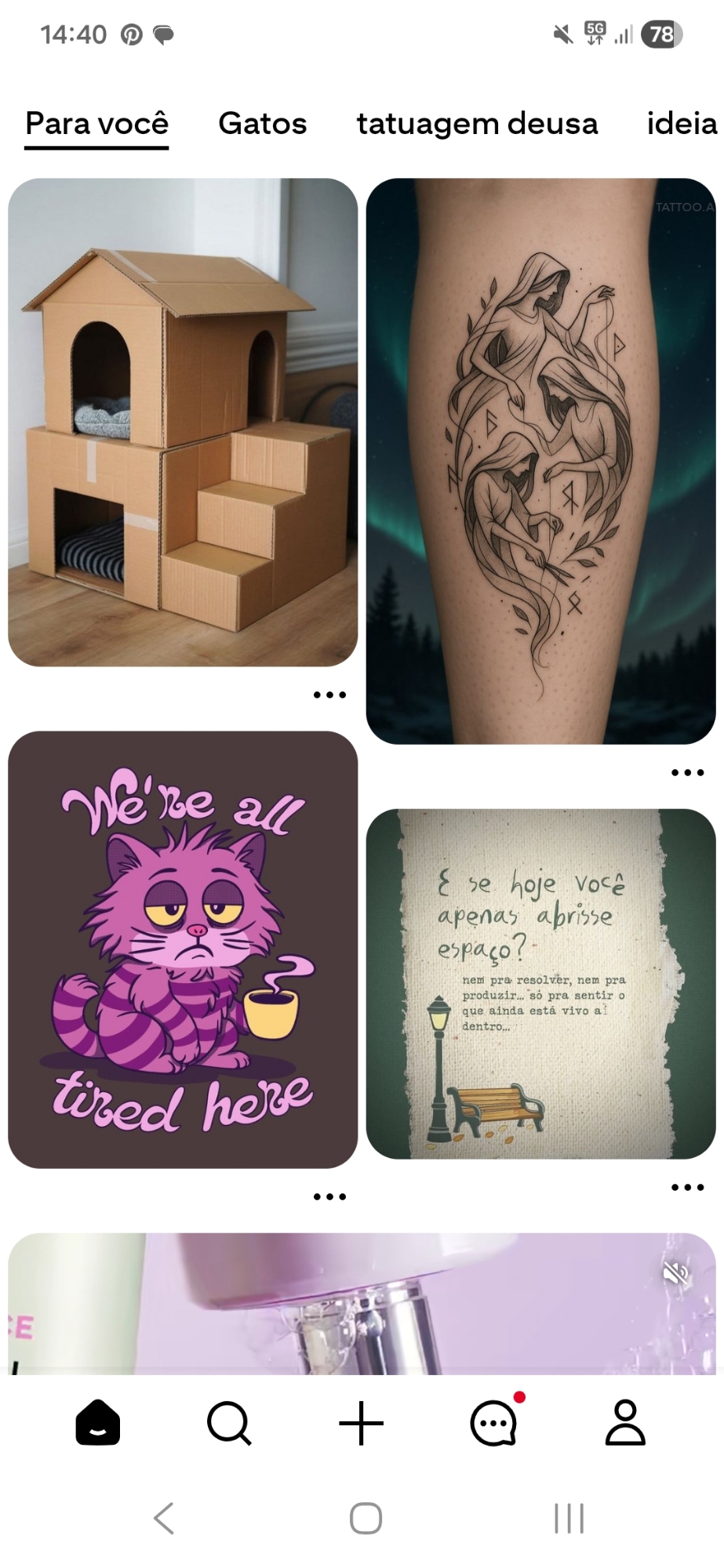Select the tatuagem deusa tab
The height and width of the screenshot is (1568, 724).
[477, 124]
